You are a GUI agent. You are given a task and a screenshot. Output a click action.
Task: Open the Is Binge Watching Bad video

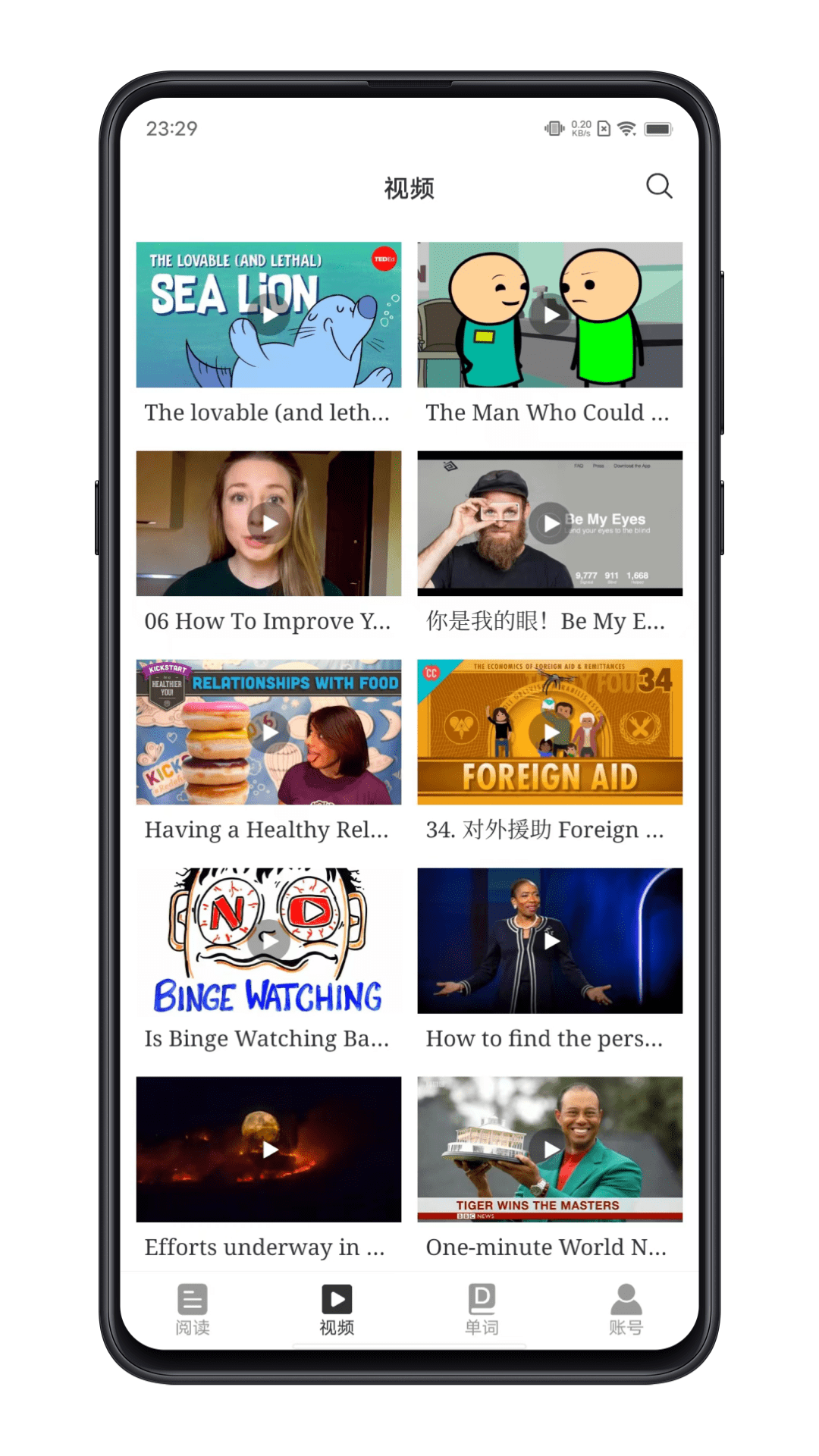click(269, 940)
